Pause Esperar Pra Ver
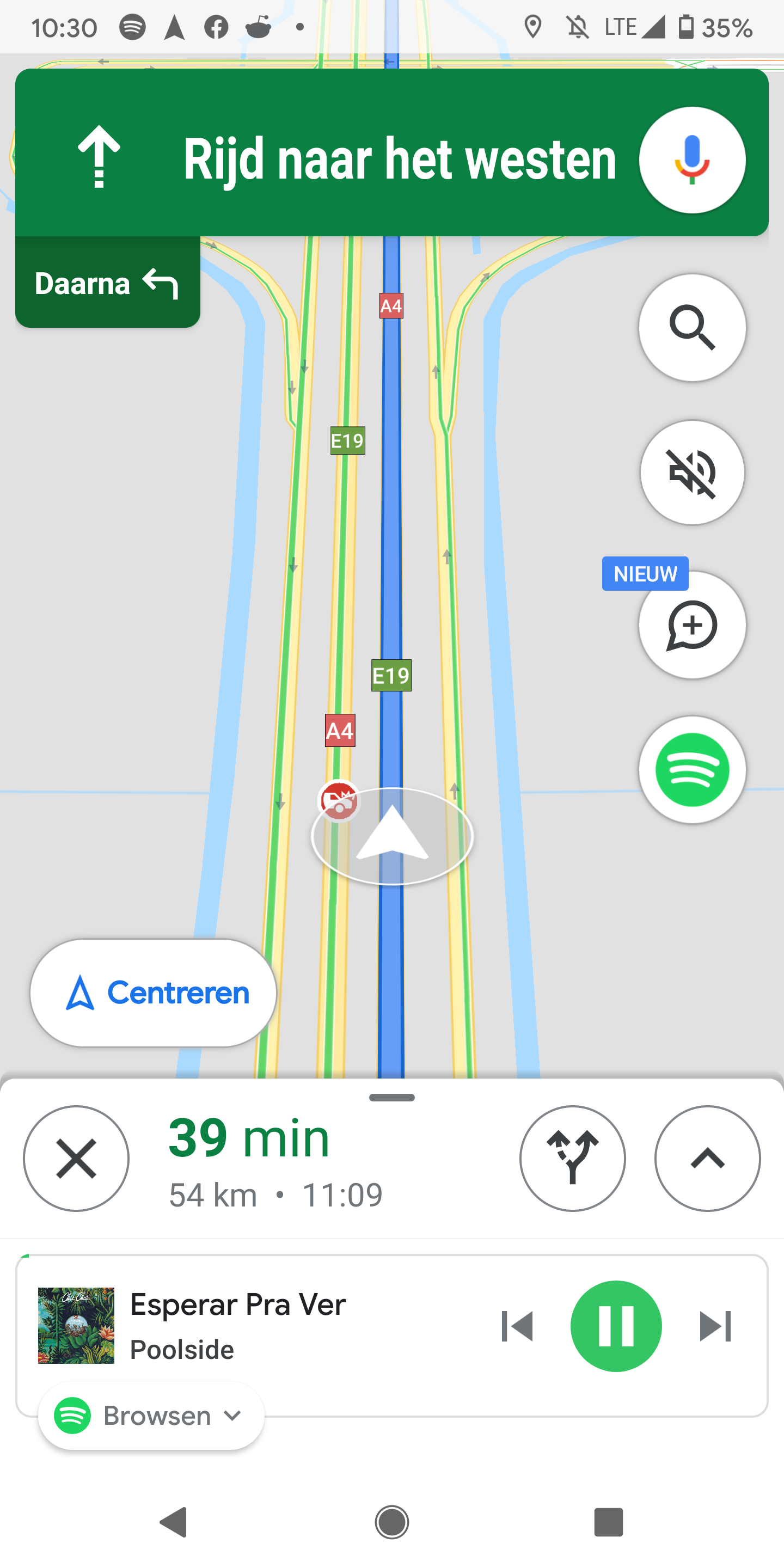The height and width of the screenshot is (1568, 784). coord(615,1326)
